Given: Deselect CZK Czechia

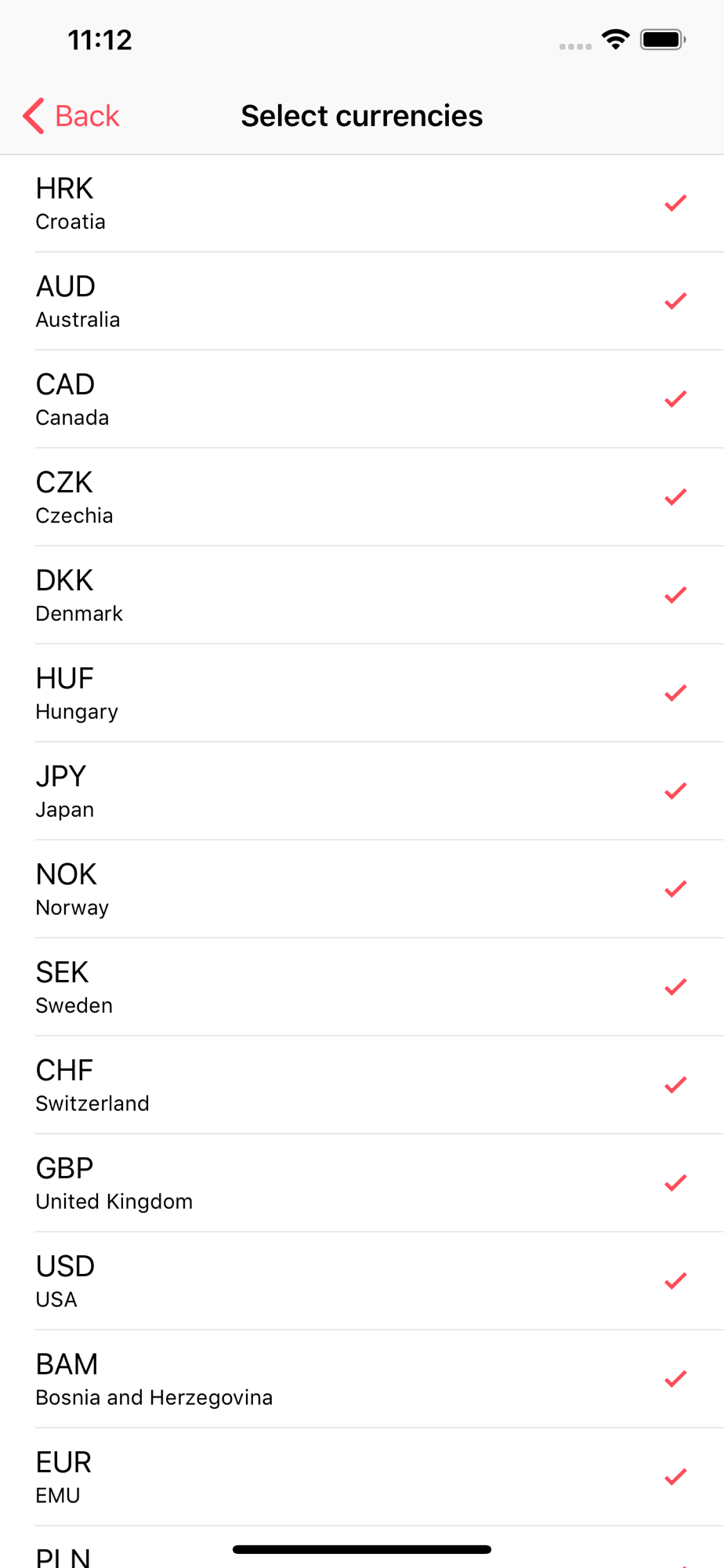Looking at the screenshot, I should click(x=362, y=498).
